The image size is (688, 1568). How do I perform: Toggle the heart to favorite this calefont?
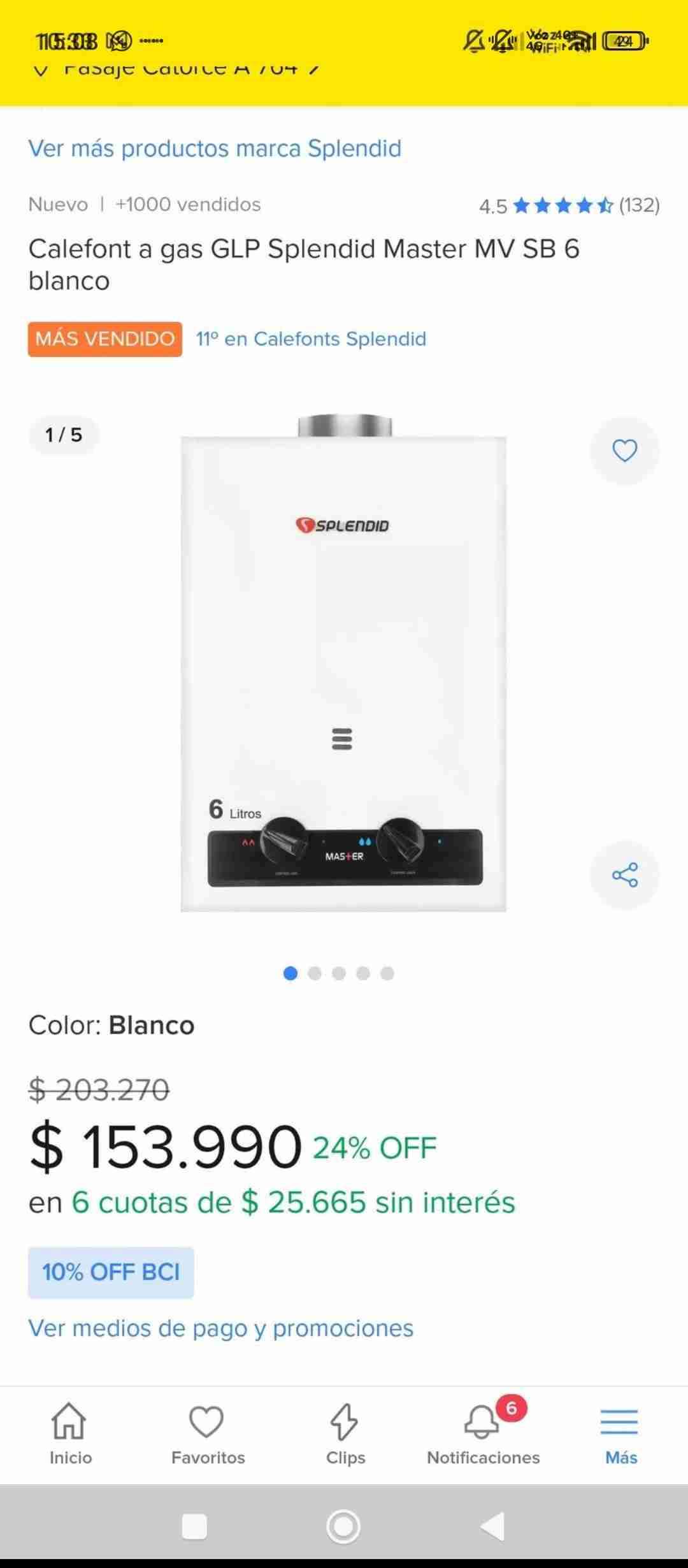click(625, 449)
